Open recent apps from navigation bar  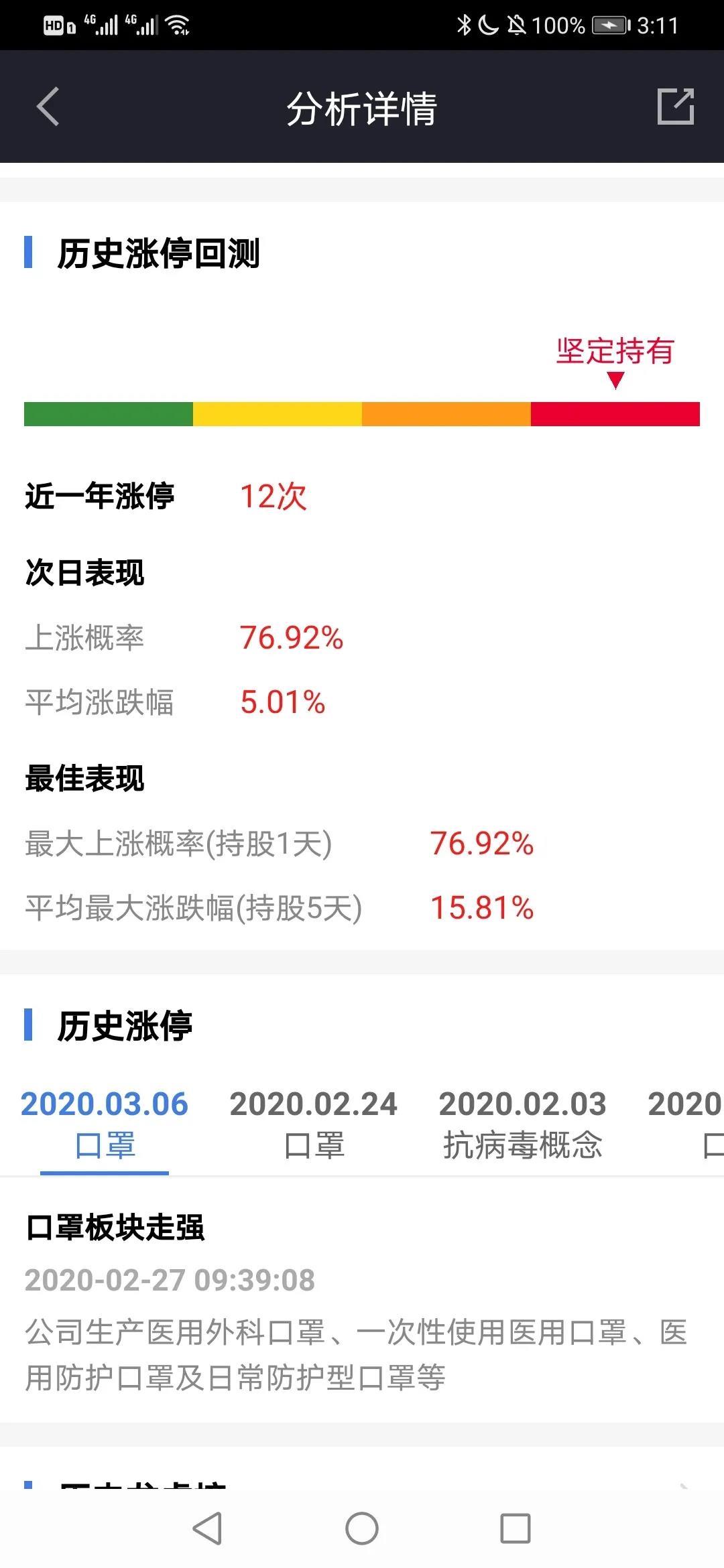[x=516, y=1528]
